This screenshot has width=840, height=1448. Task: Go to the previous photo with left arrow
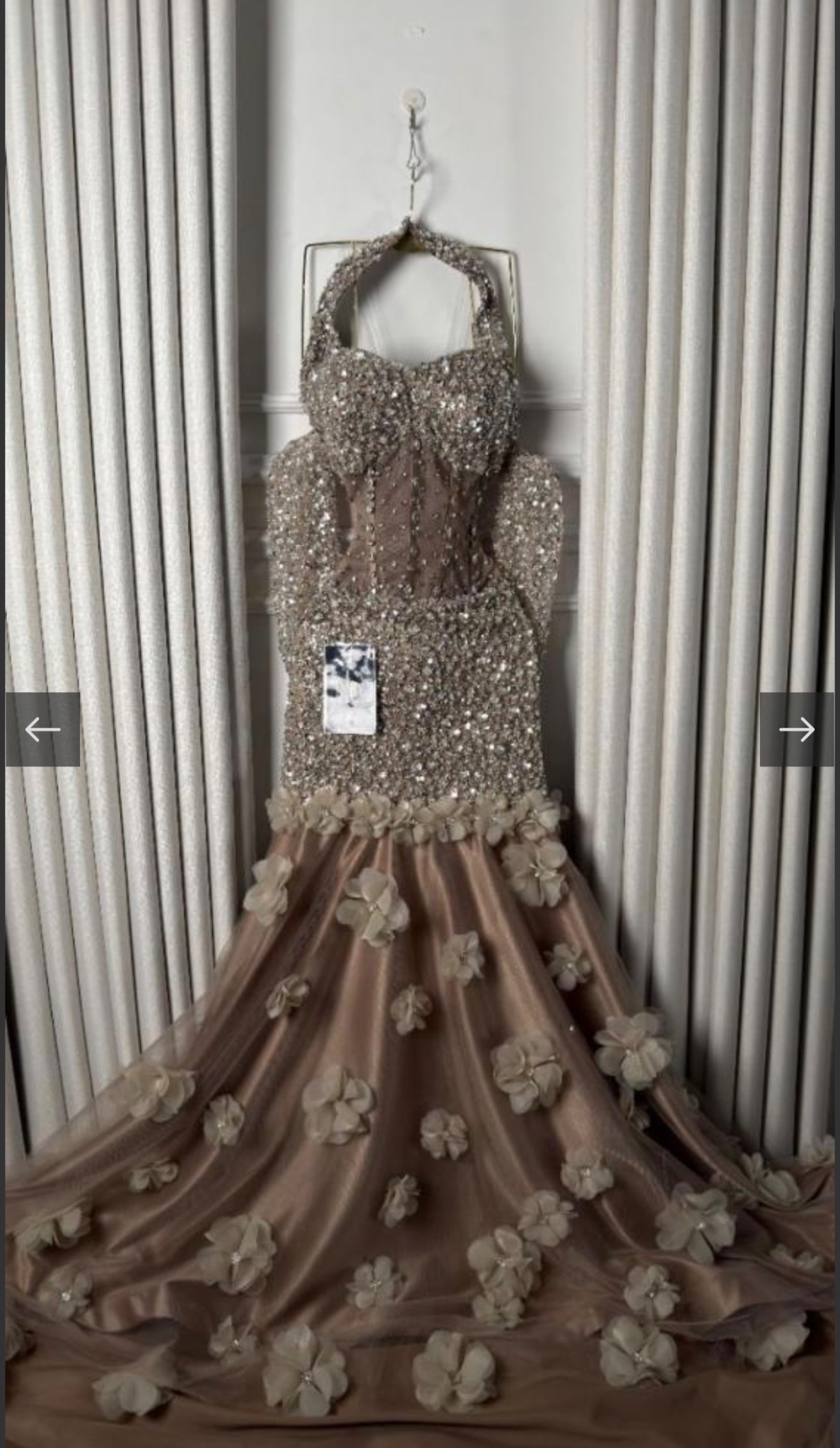(x=42, y=729)
